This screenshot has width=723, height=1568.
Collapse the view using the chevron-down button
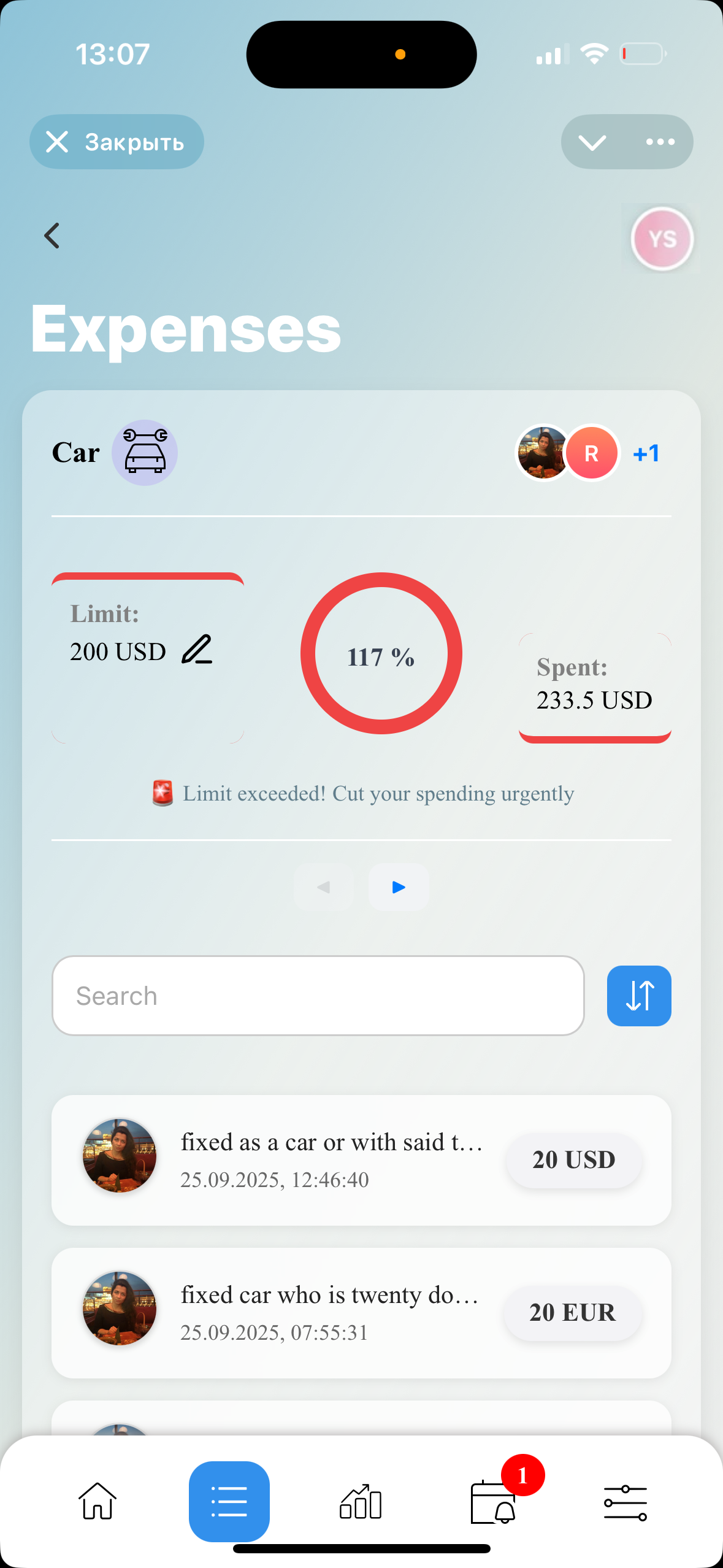click(592, 142)
